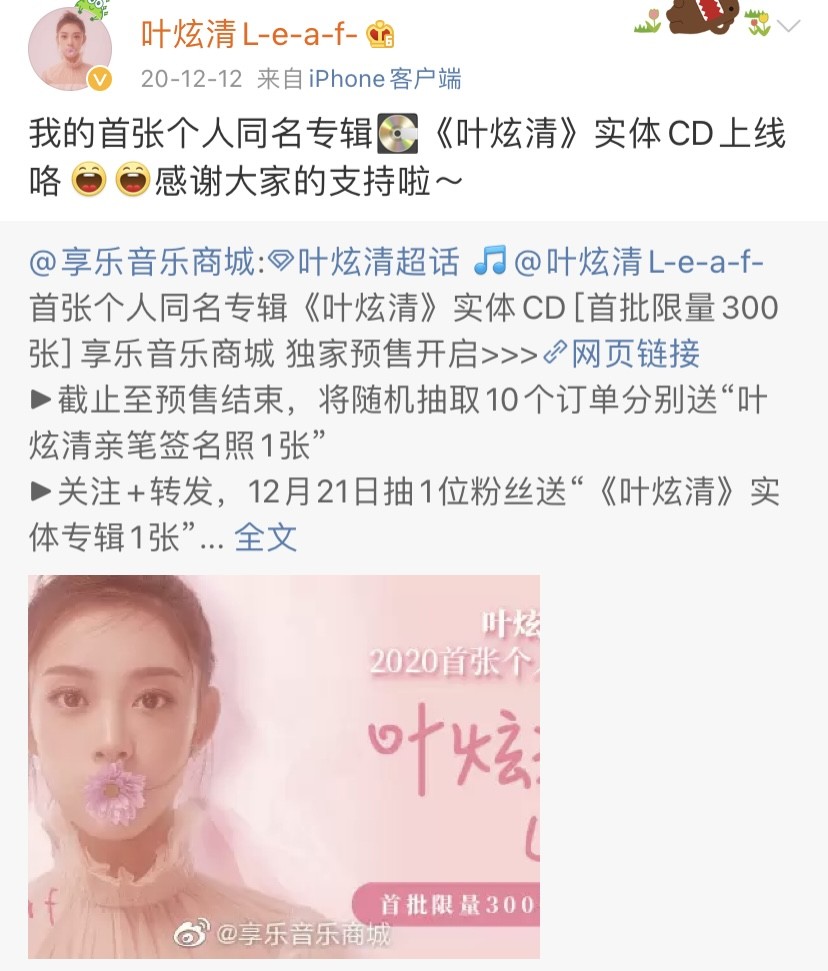The image size is (828, 971).
Task: Expand the repost with 全文
Action: coord(266,537)
